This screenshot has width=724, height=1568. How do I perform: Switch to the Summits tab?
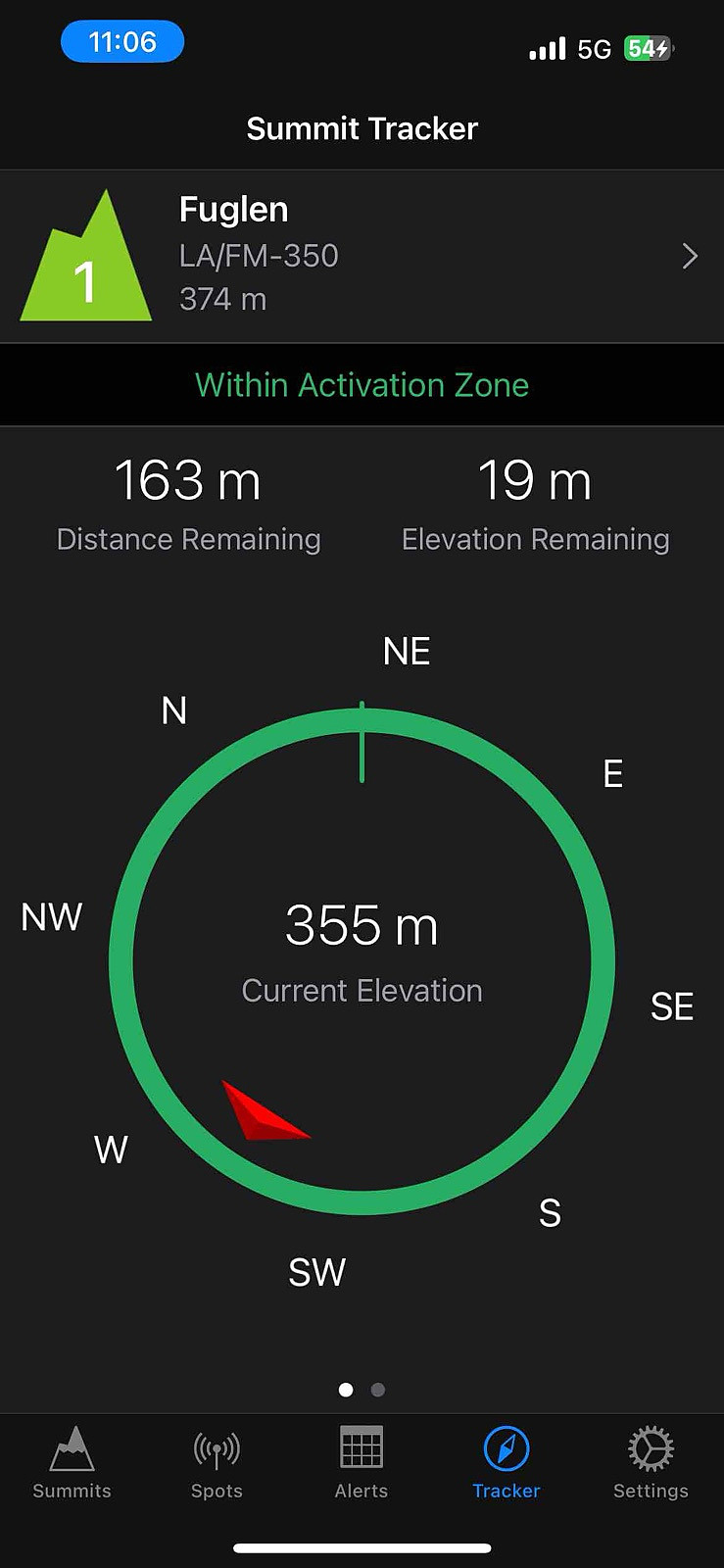[x=72, y=1463]
